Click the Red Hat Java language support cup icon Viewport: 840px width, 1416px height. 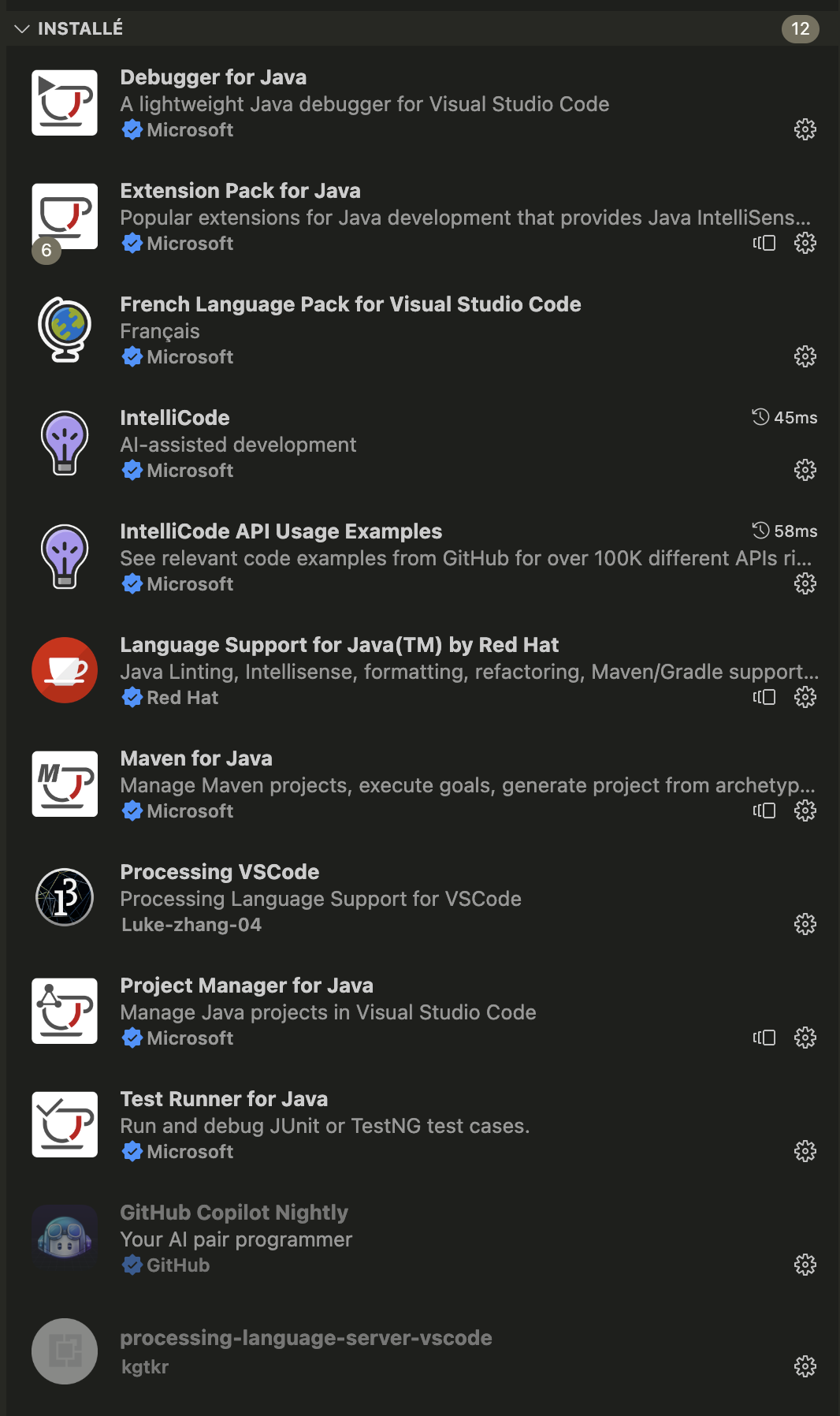pos(64,670)
